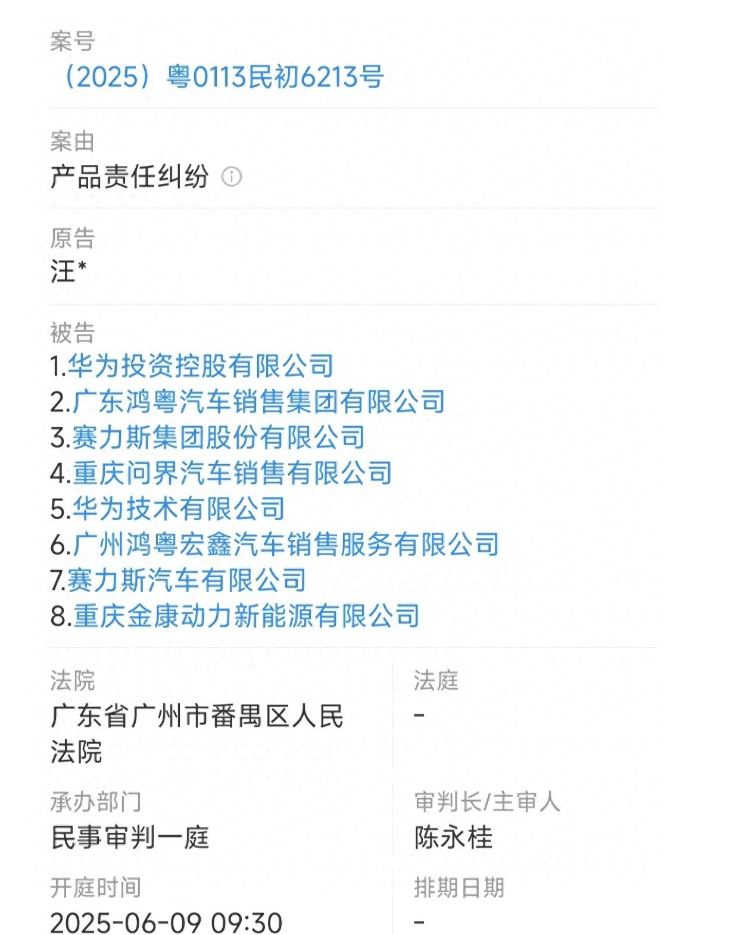View 广州鸿粤宏鑫汽车销售服务有限公司 details

coord(285,544)
